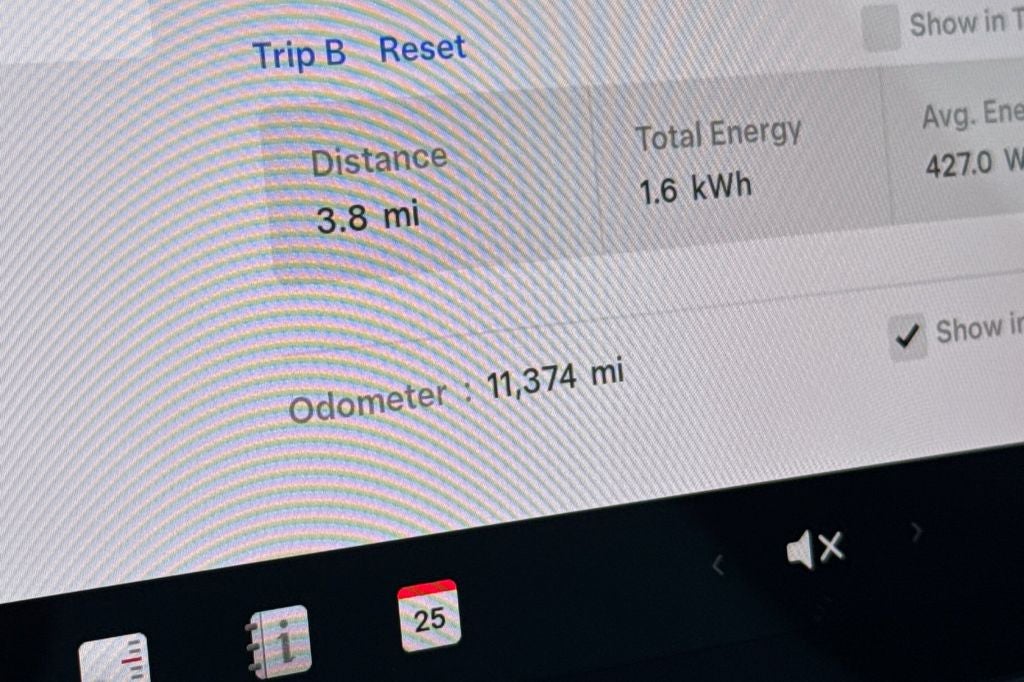This screenshot has width=1024, height=682.
Task: Open the notes app icon in dock
Action: point(115,662)
